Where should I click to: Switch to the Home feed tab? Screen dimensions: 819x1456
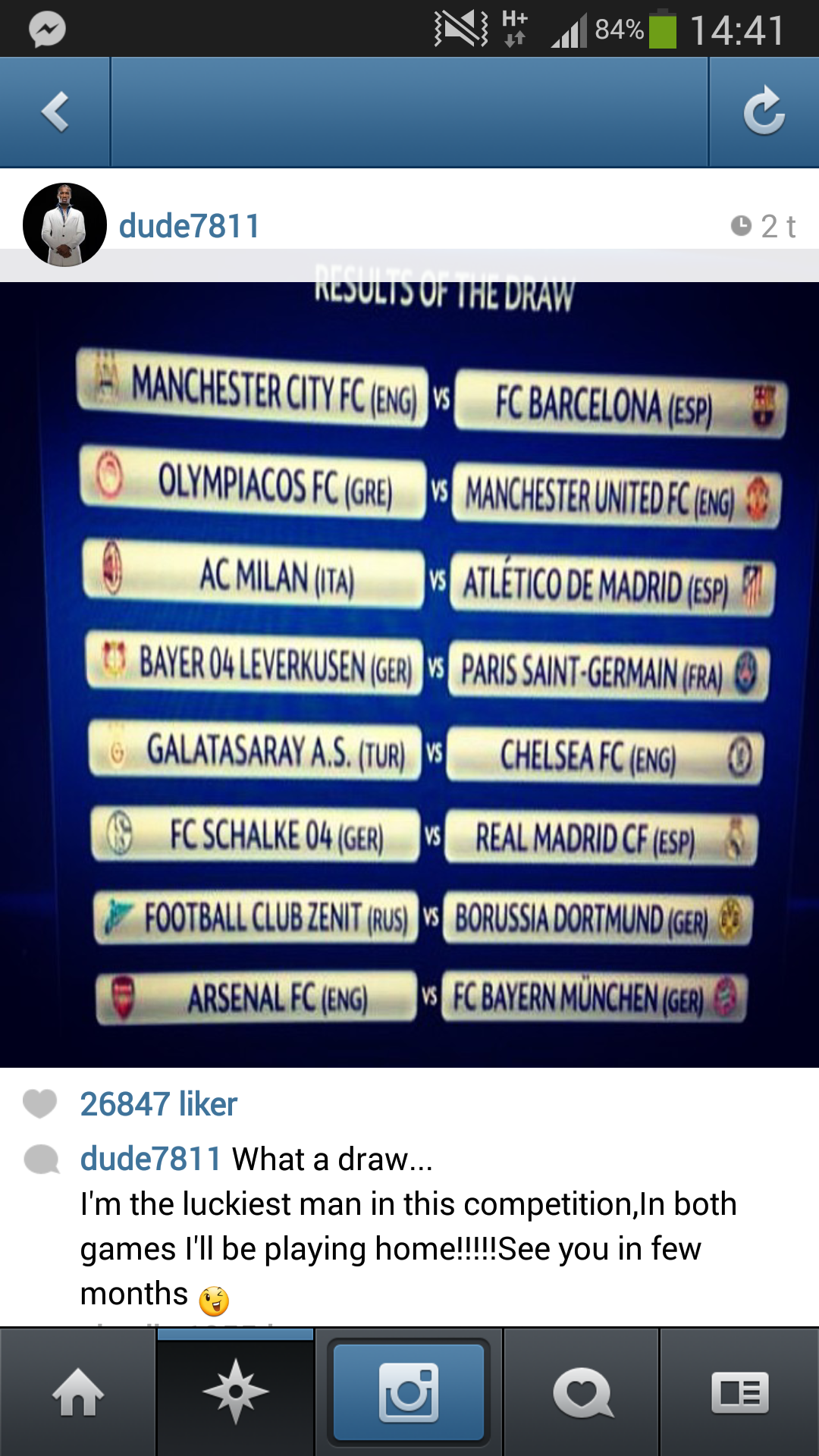tap(78, 1392)
